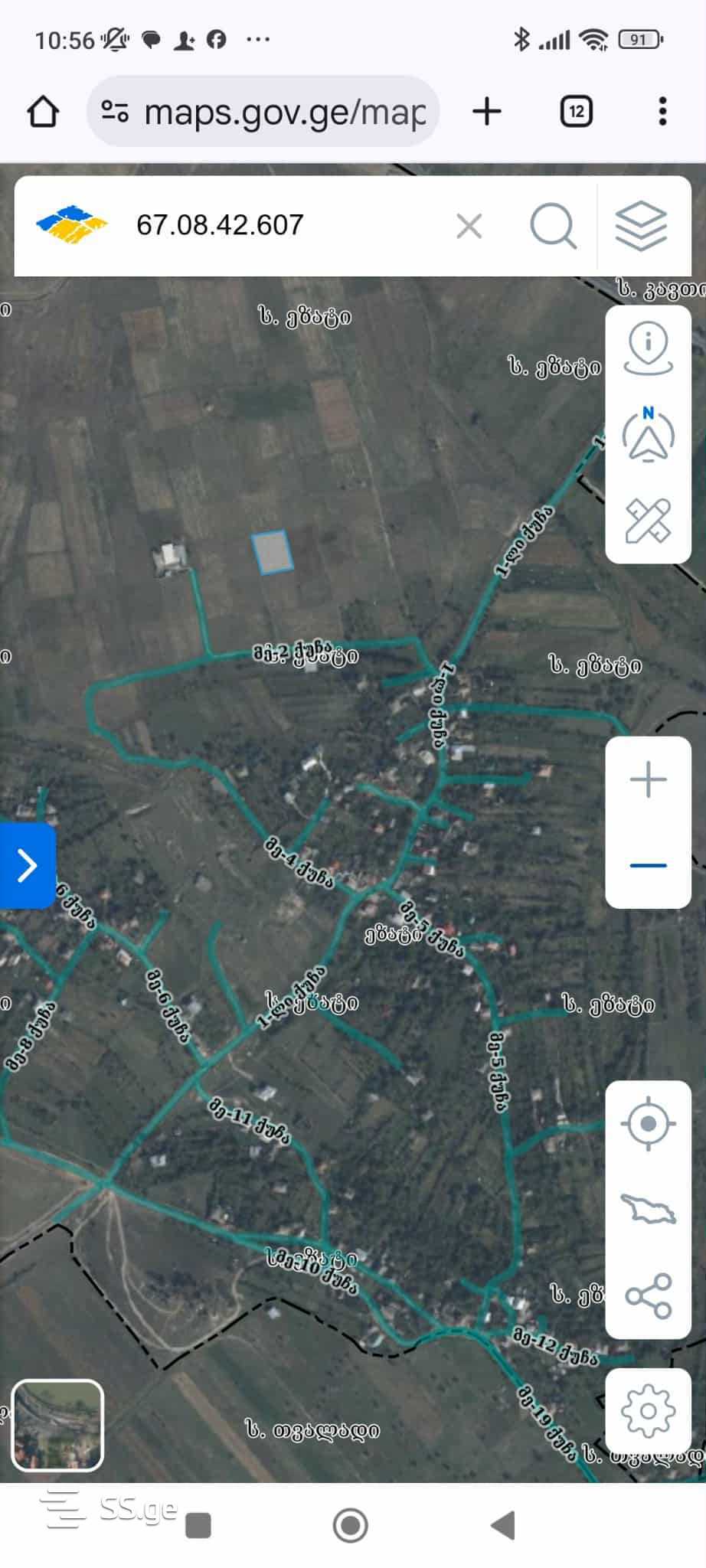
Task: Zoom out of the map
Action: [648, 865]
